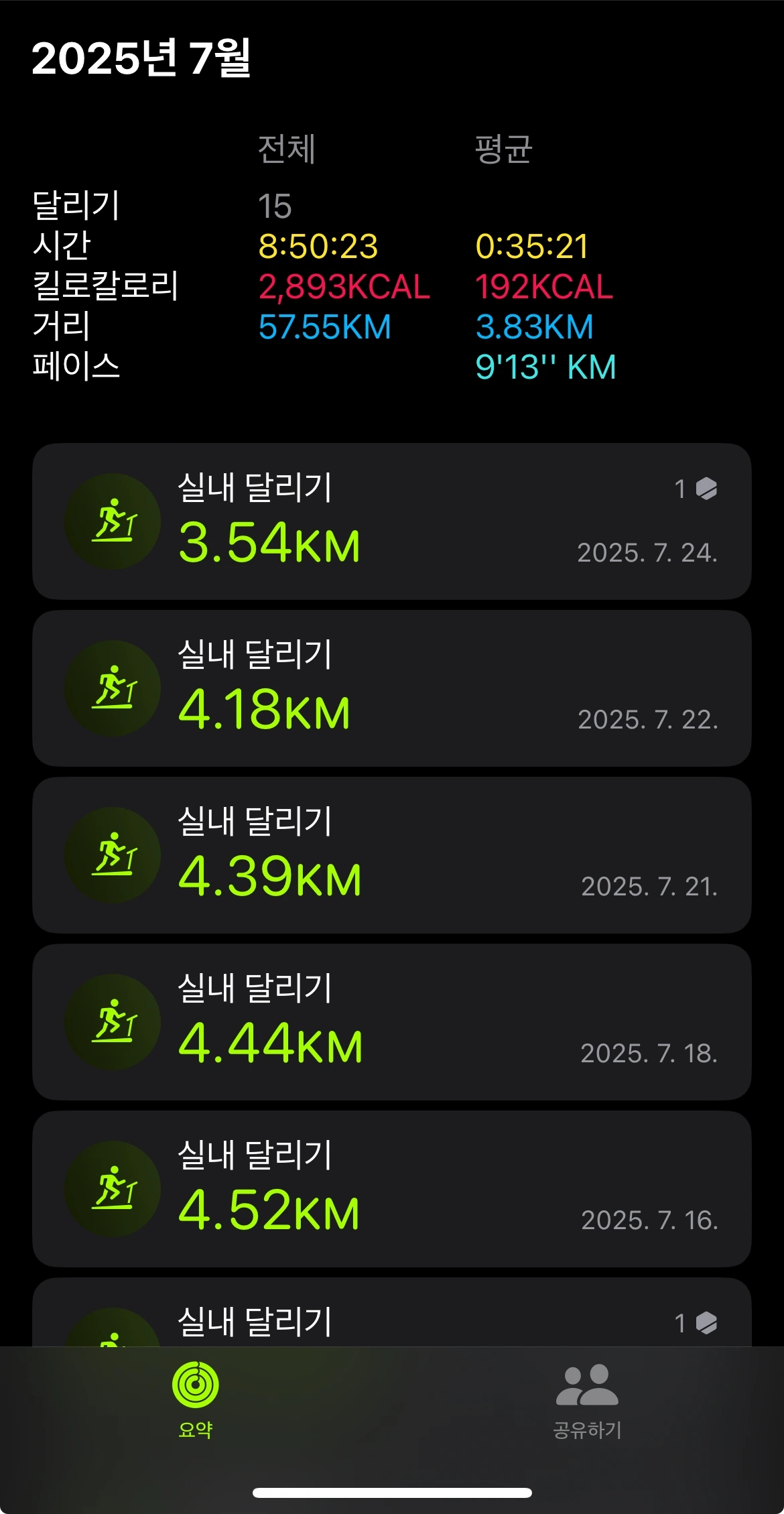Select the 4.44KM indoor run on 7. 18.

click(x=391, y=1022)
